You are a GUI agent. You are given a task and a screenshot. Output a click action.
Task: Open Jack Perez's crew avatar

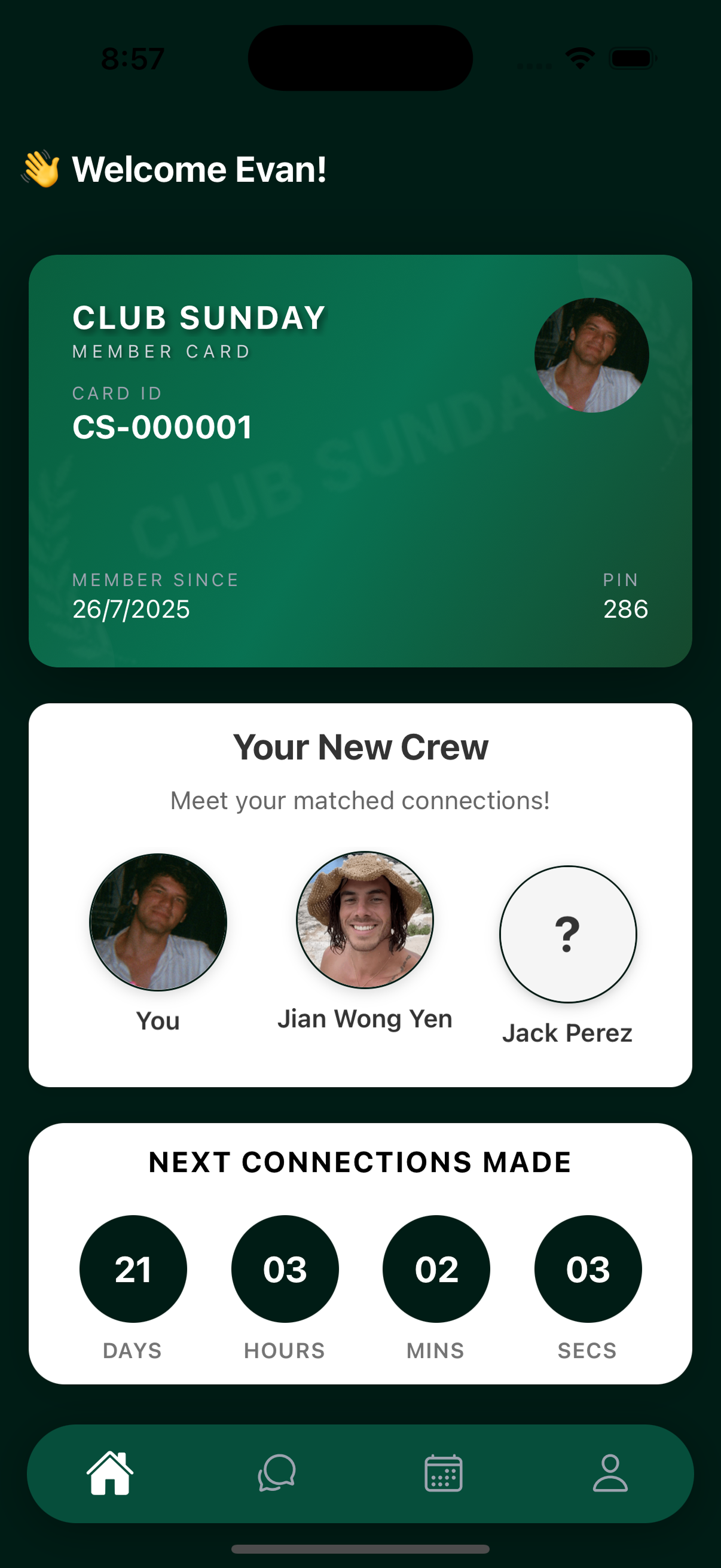568,934
